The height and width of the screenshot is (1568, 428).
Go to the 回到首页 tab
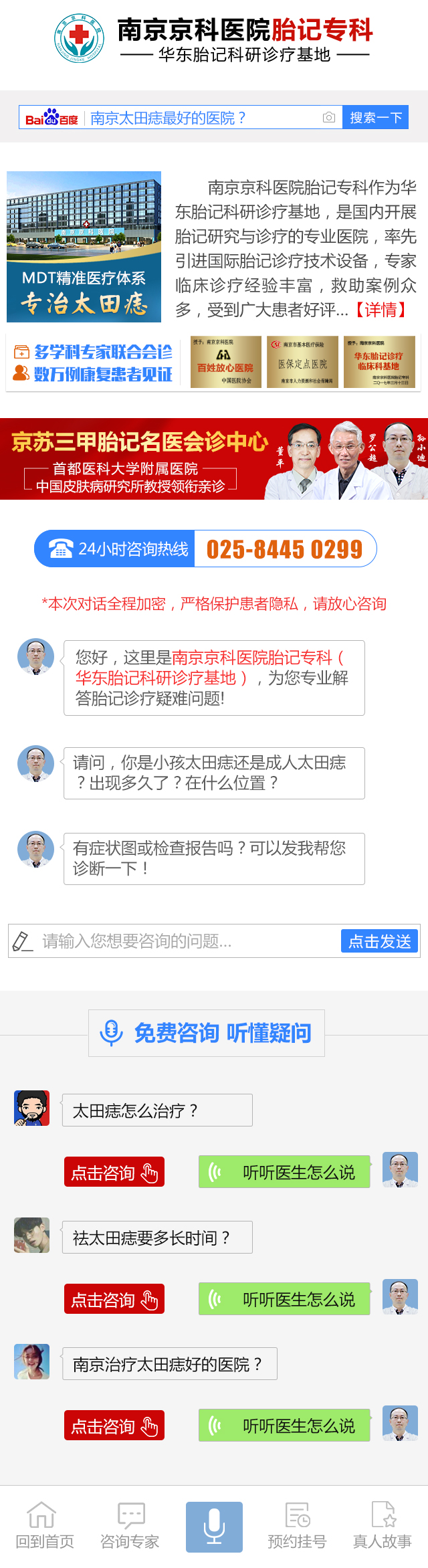[44, 1526]
